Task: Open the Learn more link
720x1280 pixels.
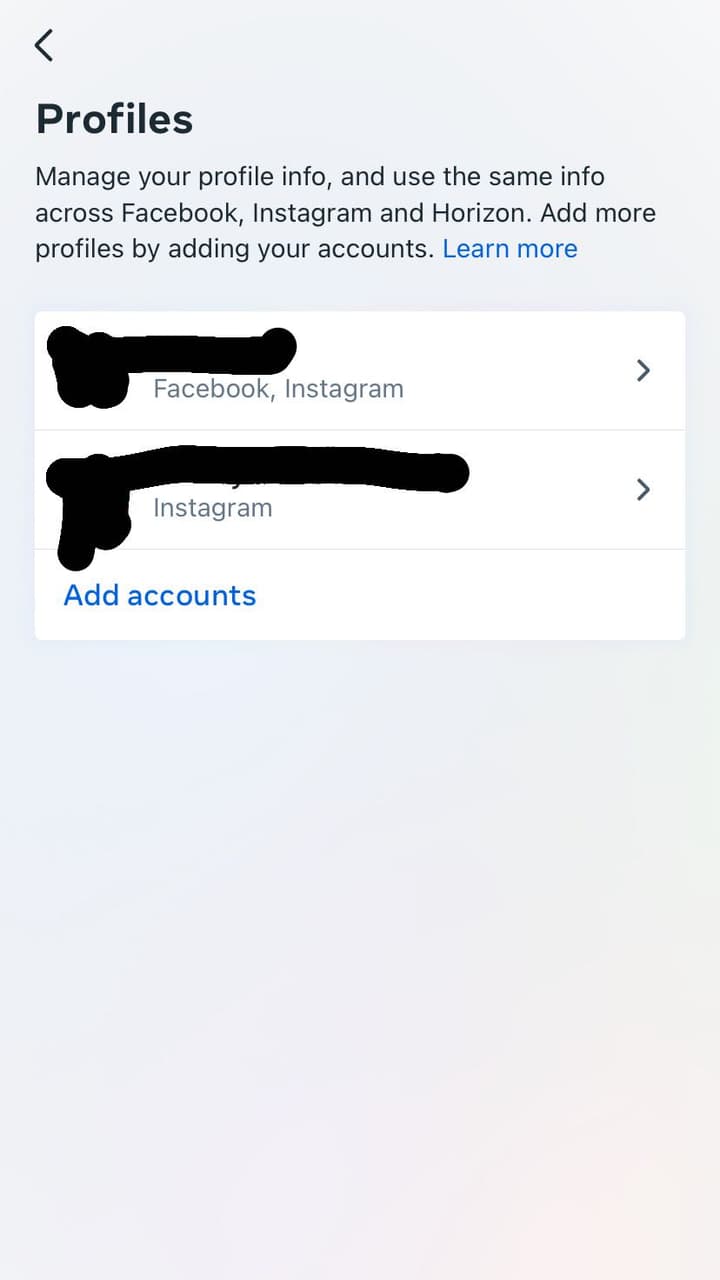Action: point(510,249)
